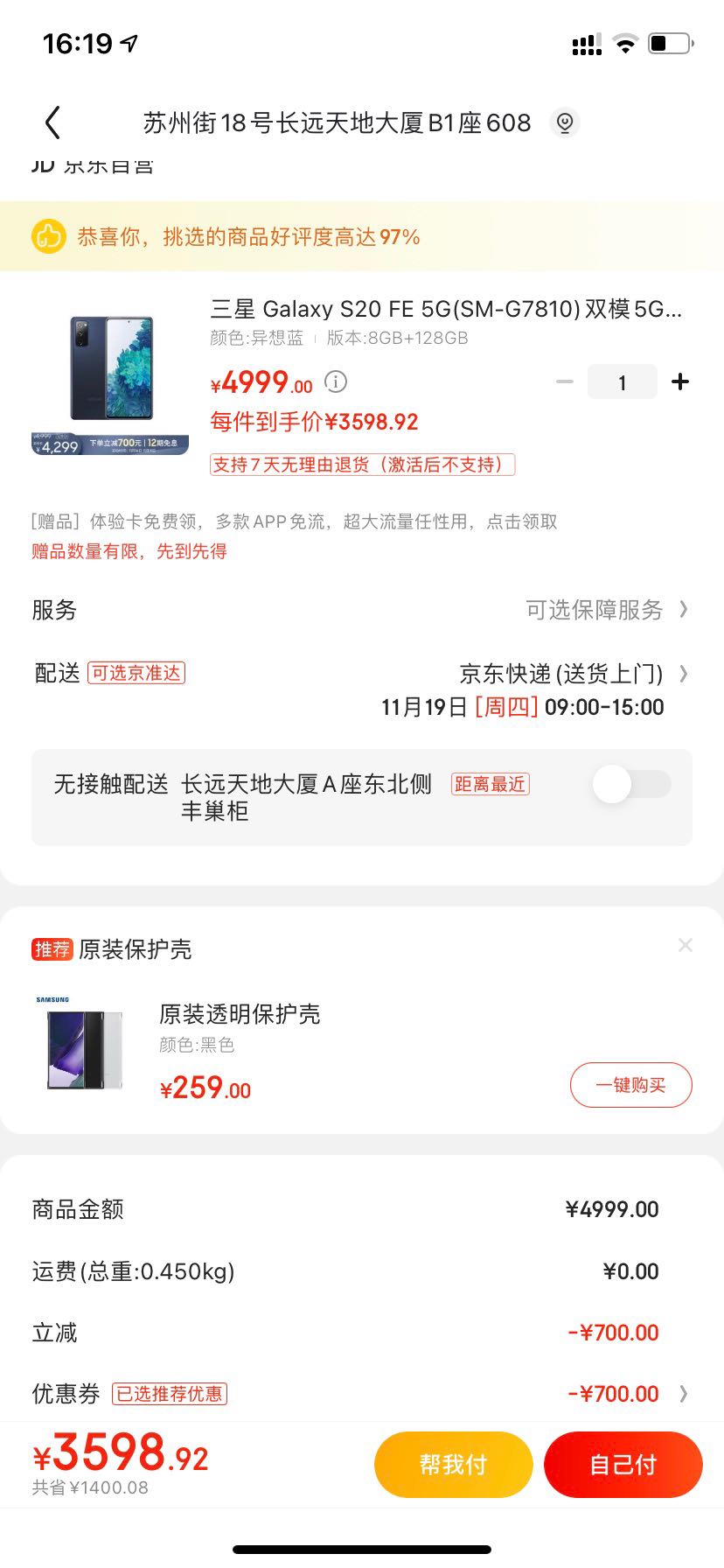The height and width of the screenshot is (1568, 724).
Task: Open the location pin next to the address
Action: 564,122
